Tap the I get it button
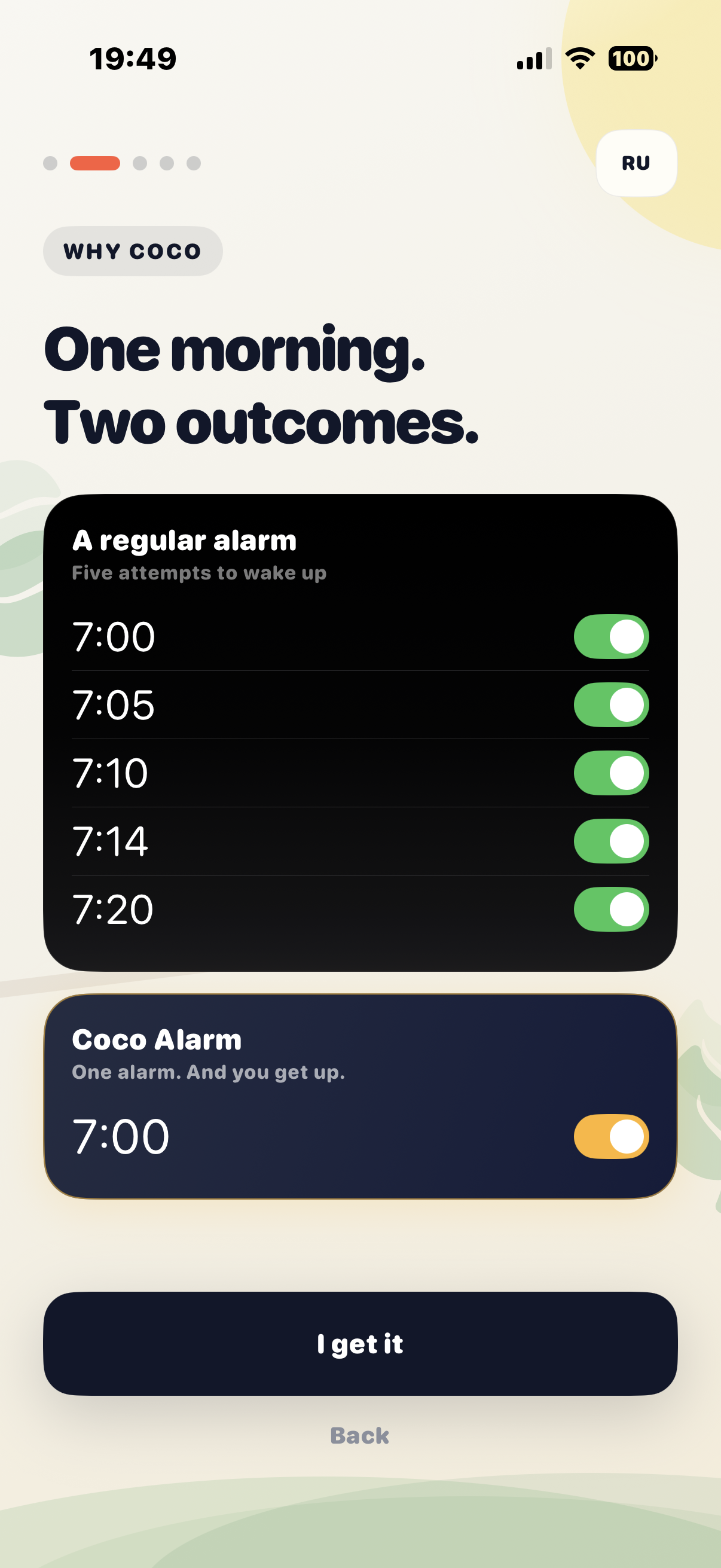Image resolution: width=721 pixels, height=1568 pixels. [x=360, y=1343]
